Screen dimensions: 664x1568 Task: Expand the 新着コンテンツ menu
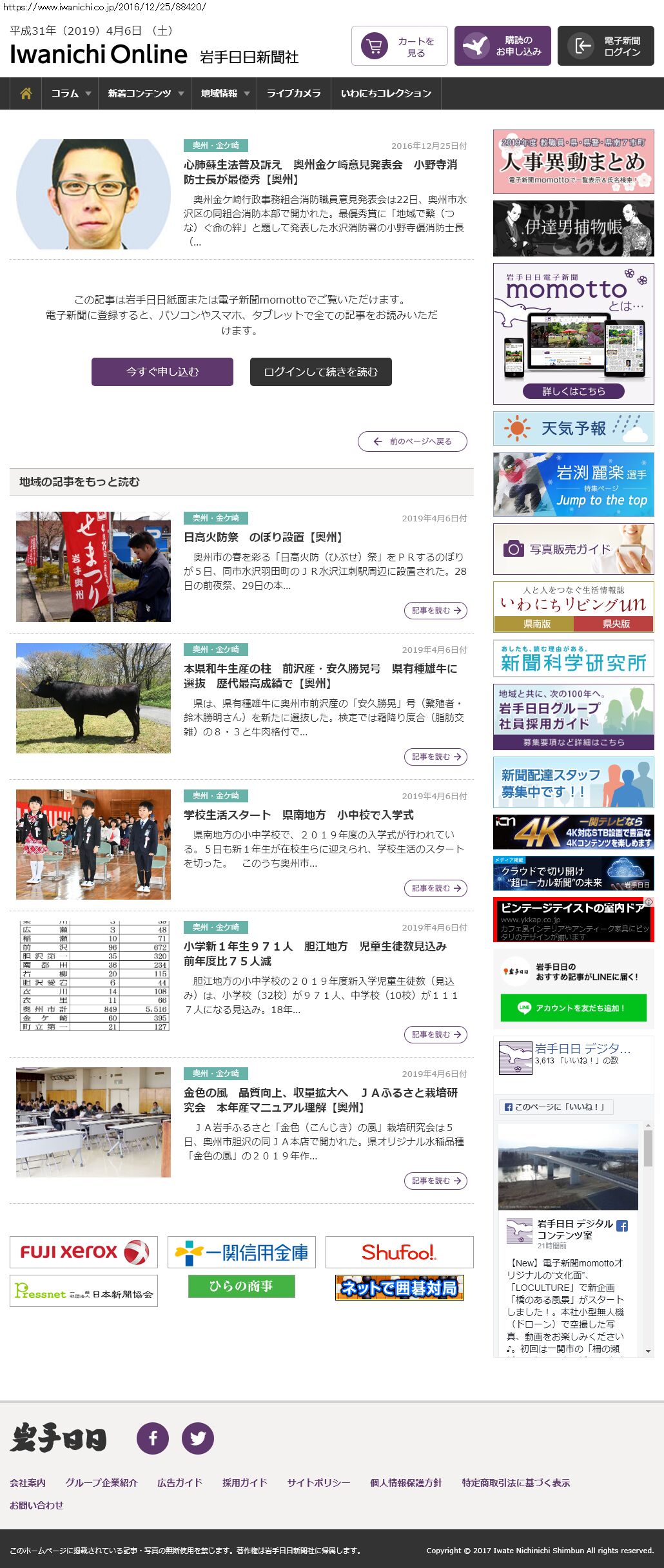point(145,93)
